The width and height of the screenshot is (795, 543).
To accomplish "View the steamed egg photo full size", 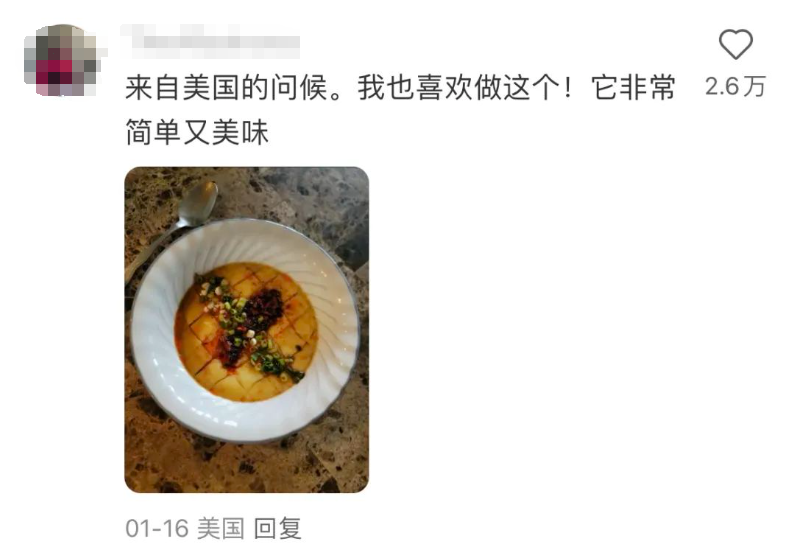I will click(246, 329).
